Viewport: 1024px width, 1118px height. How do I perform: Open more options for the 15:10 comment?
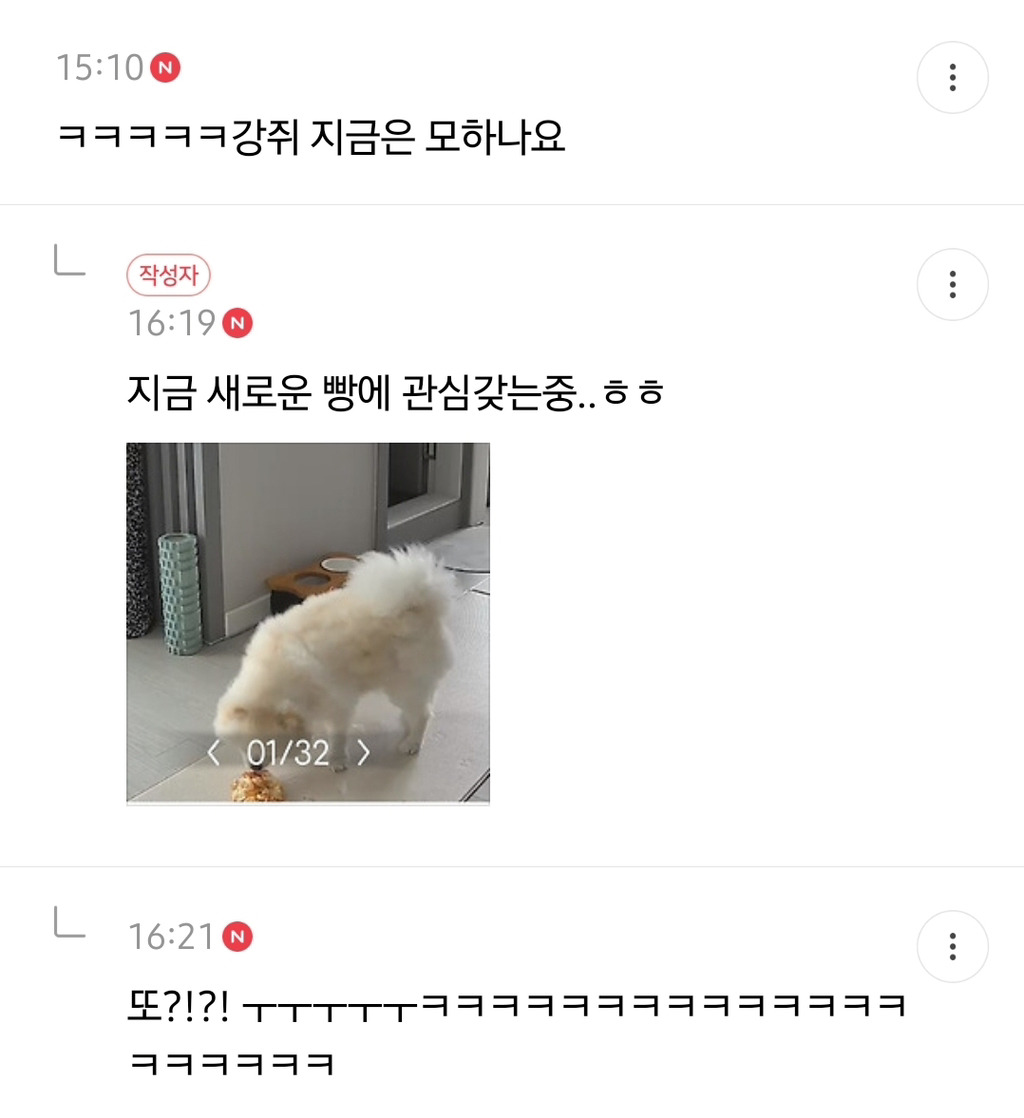coord(952,77)
